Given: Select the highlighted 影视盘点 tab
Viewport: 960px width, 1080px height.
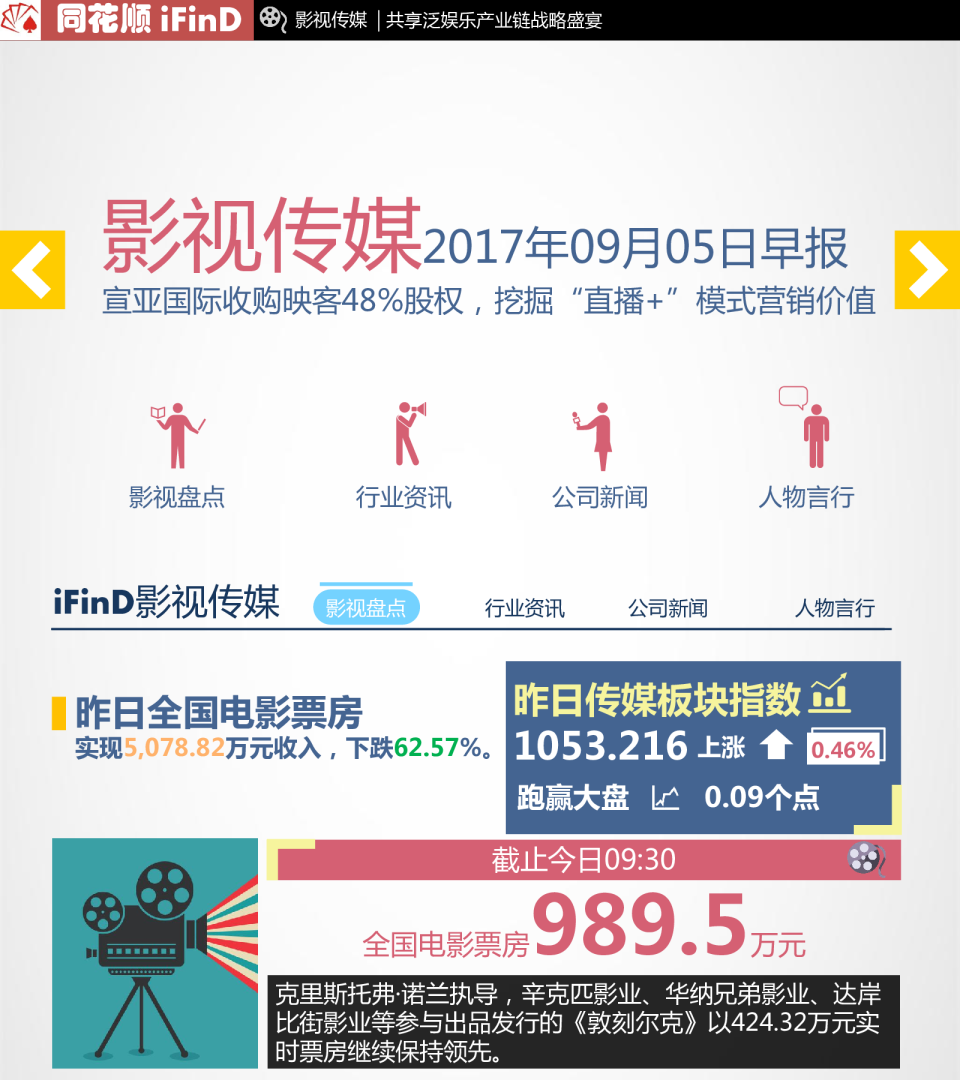Looking at the screenshot, I should [366, 608].
